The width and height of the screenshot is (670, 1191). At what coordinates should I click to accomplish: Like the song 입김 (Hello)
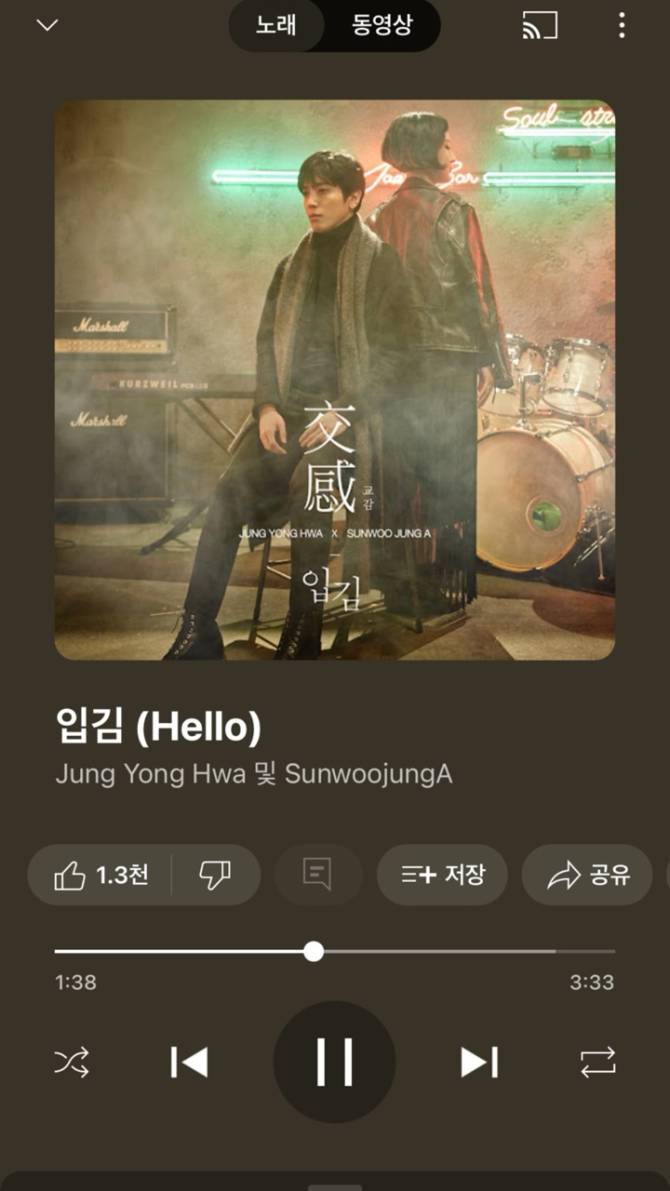point(101,875)
